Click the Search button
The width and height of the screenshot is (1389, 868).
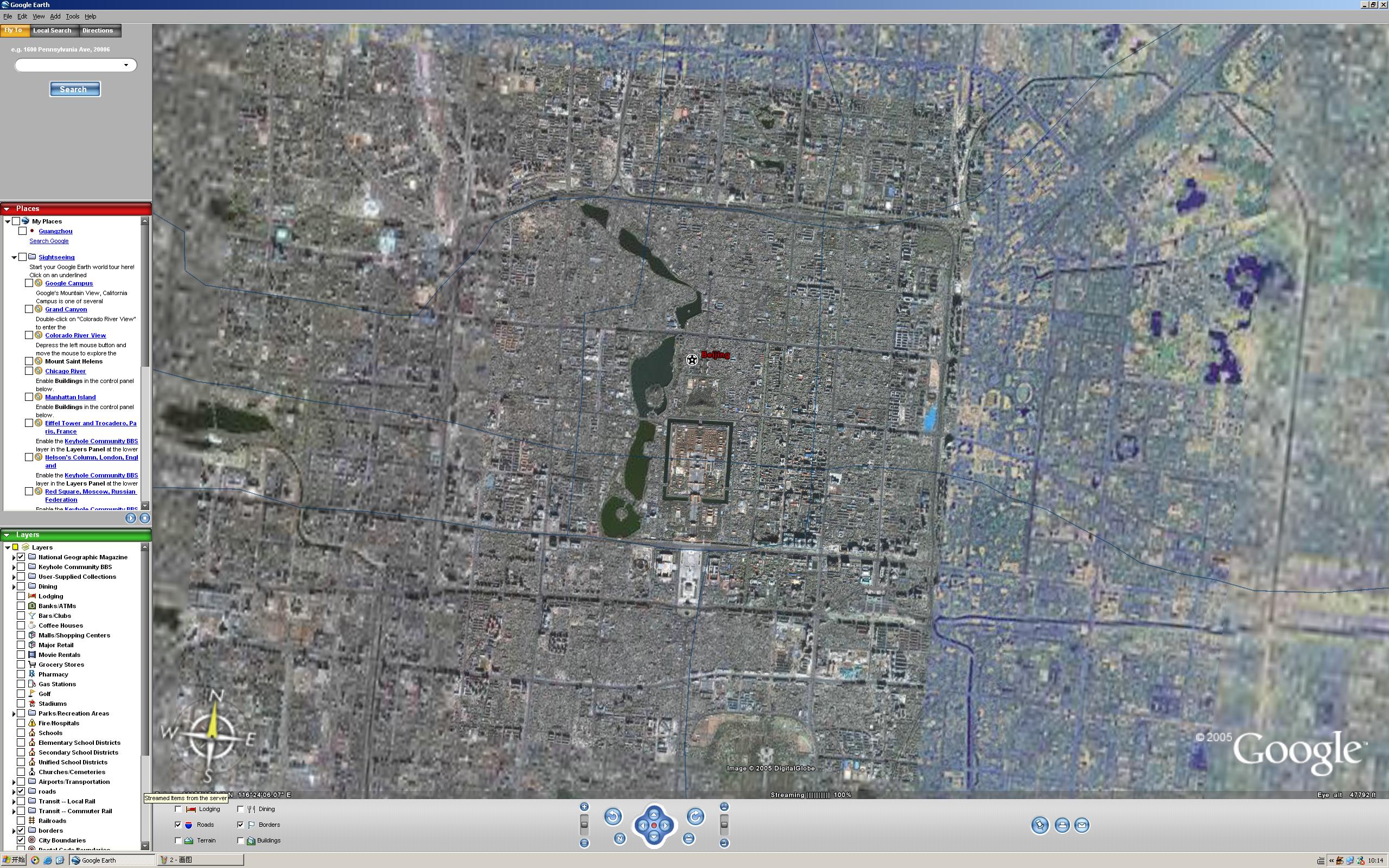pyautogui.click(x=75, y=89)
